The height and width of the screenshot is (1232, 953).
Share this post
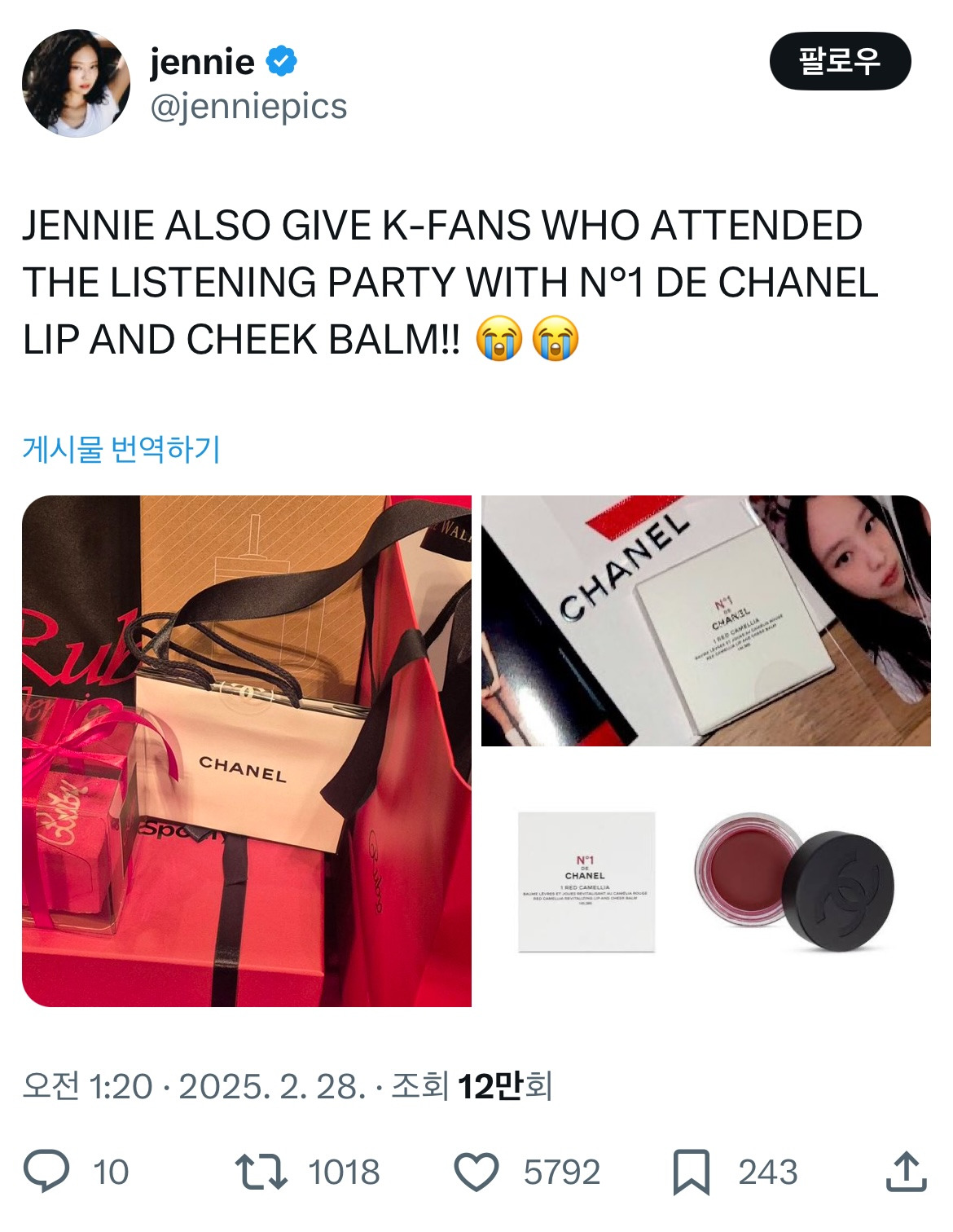point(906,1172)
